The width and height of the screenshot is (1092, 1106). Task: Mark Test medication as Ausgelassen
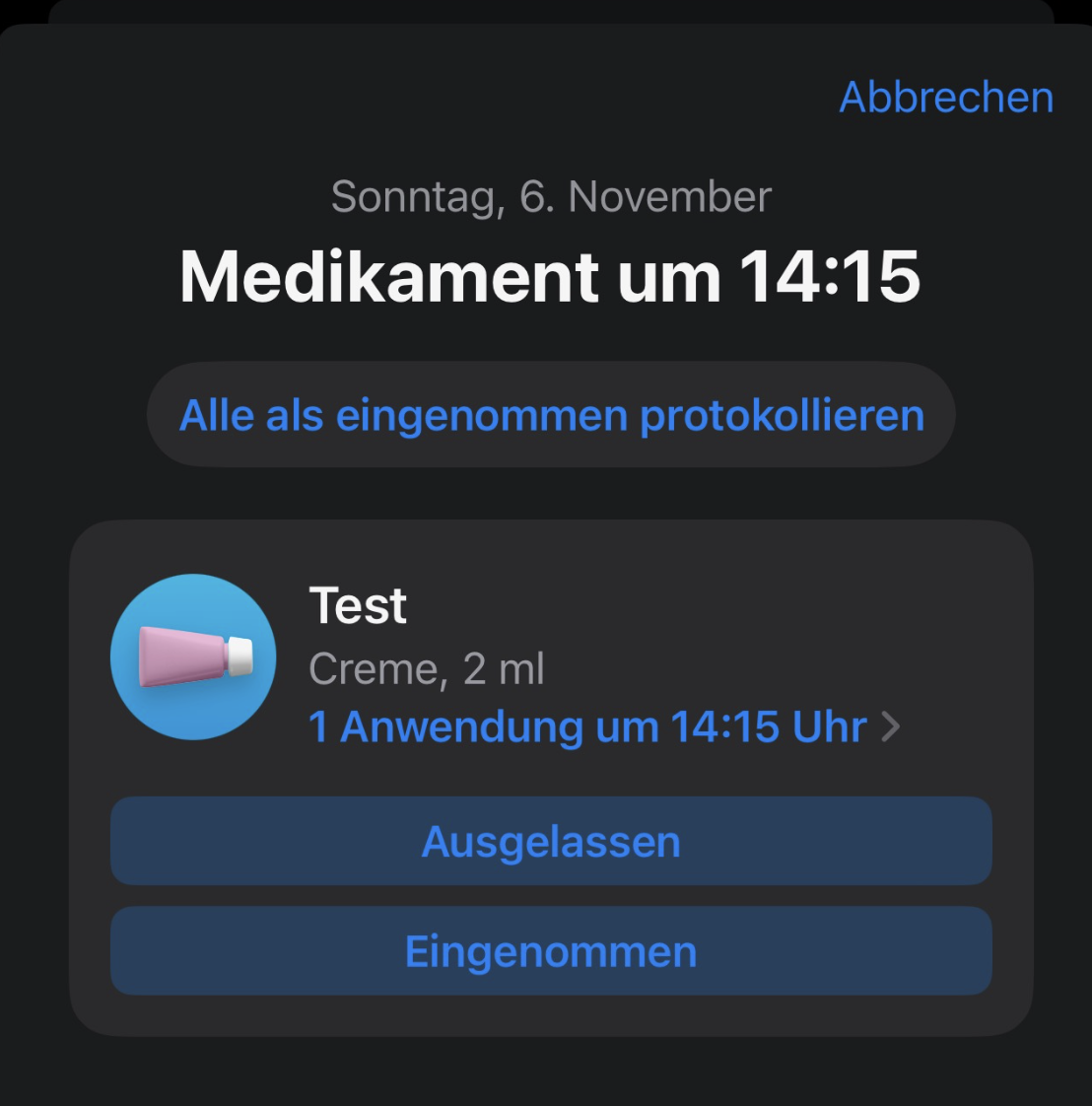coord(551,842)
